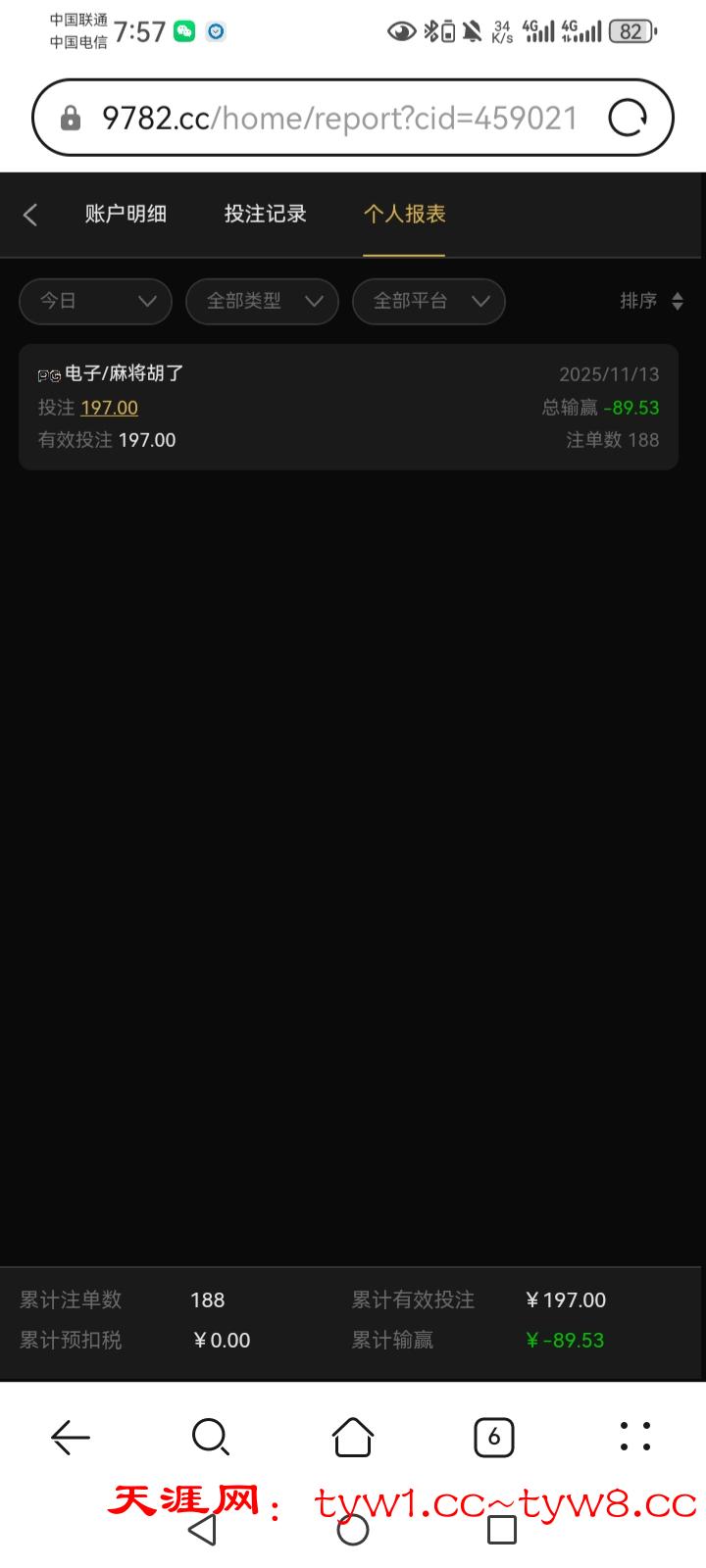Reload the page with the refresh icon
Viewport: 706px width, 1568px height.
coord(628,119)
